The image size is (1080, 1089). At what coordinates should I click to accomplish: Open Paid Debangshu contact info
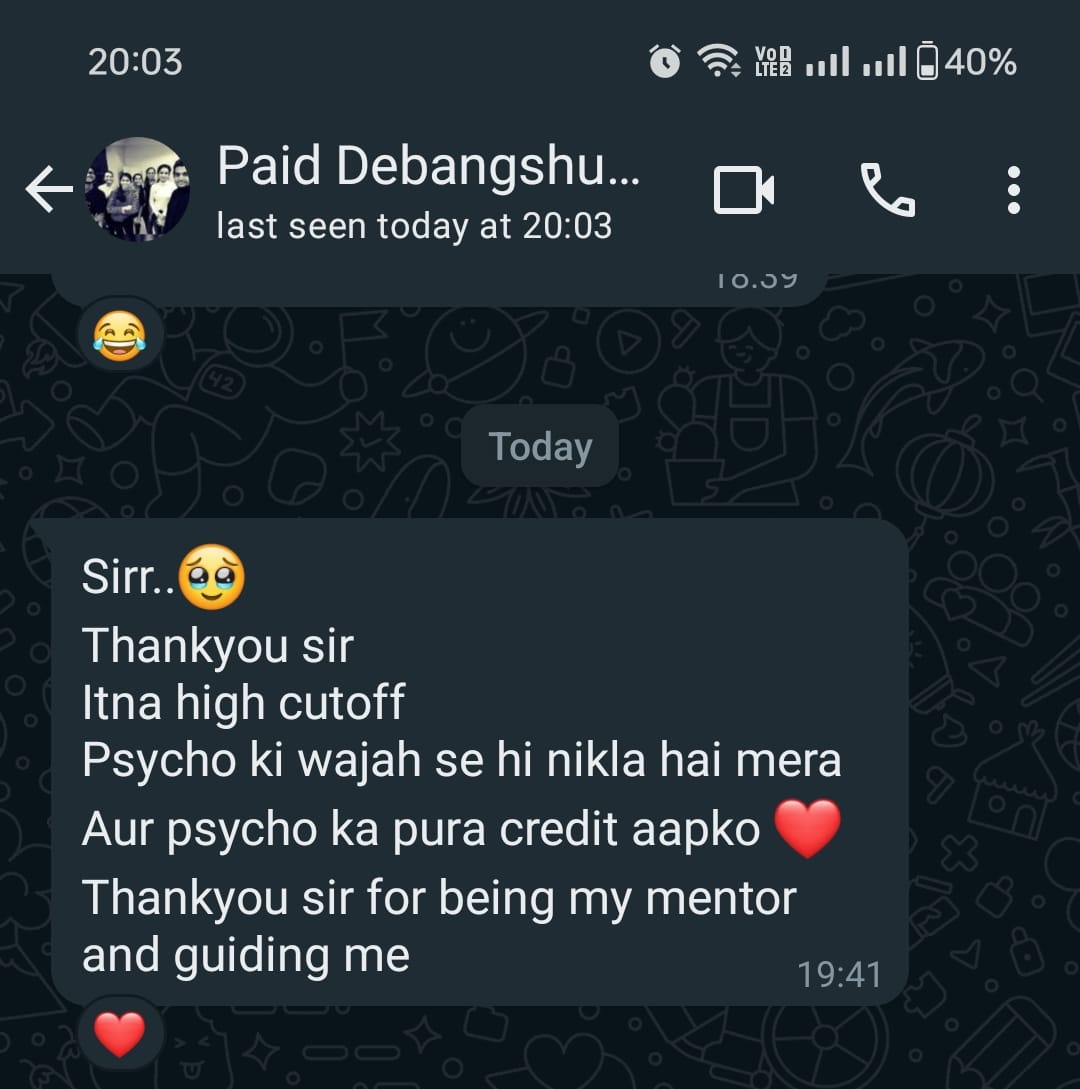coord(428,190)
